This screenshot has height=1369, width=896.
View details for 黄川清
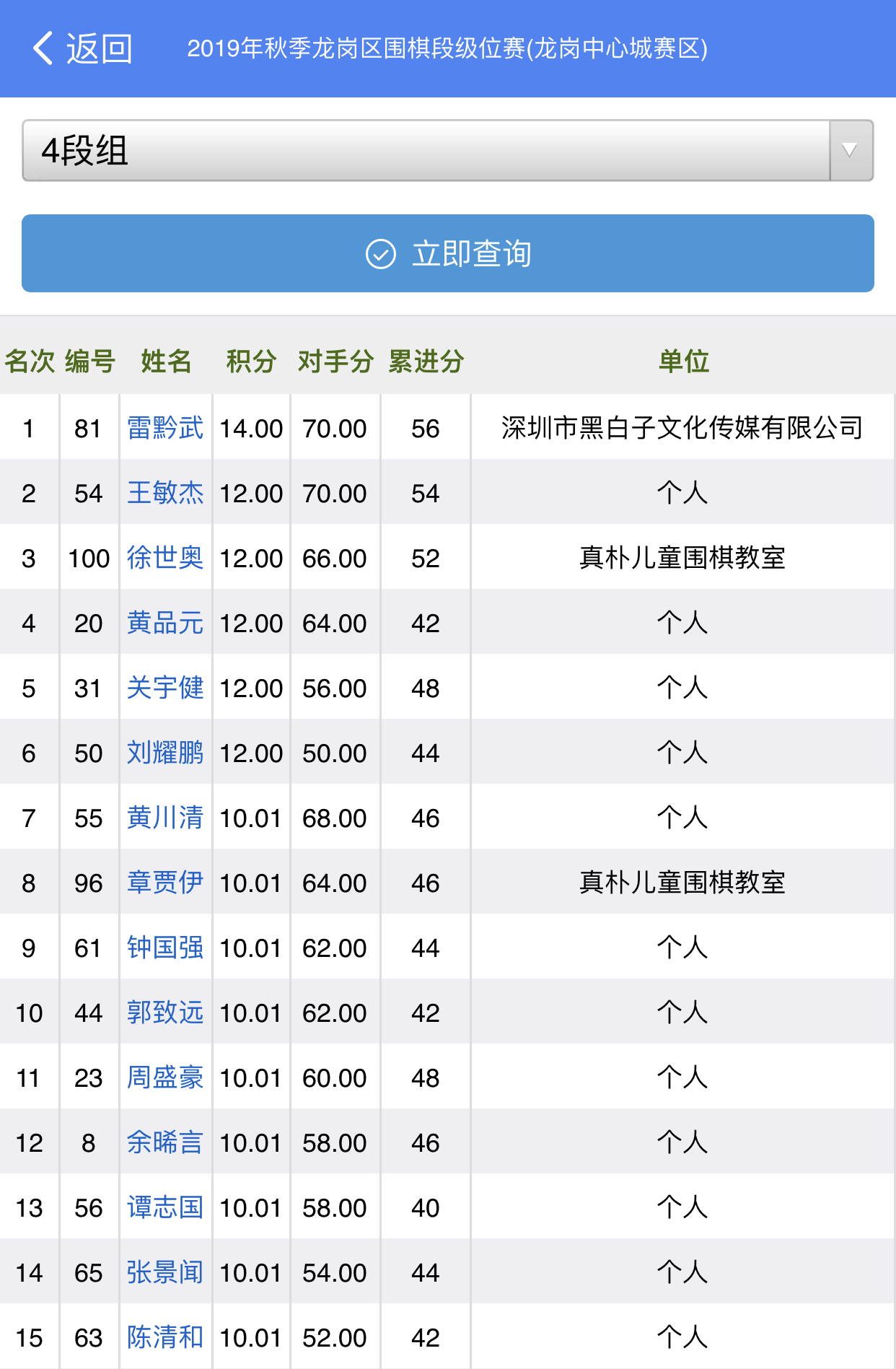click(165, 818)
